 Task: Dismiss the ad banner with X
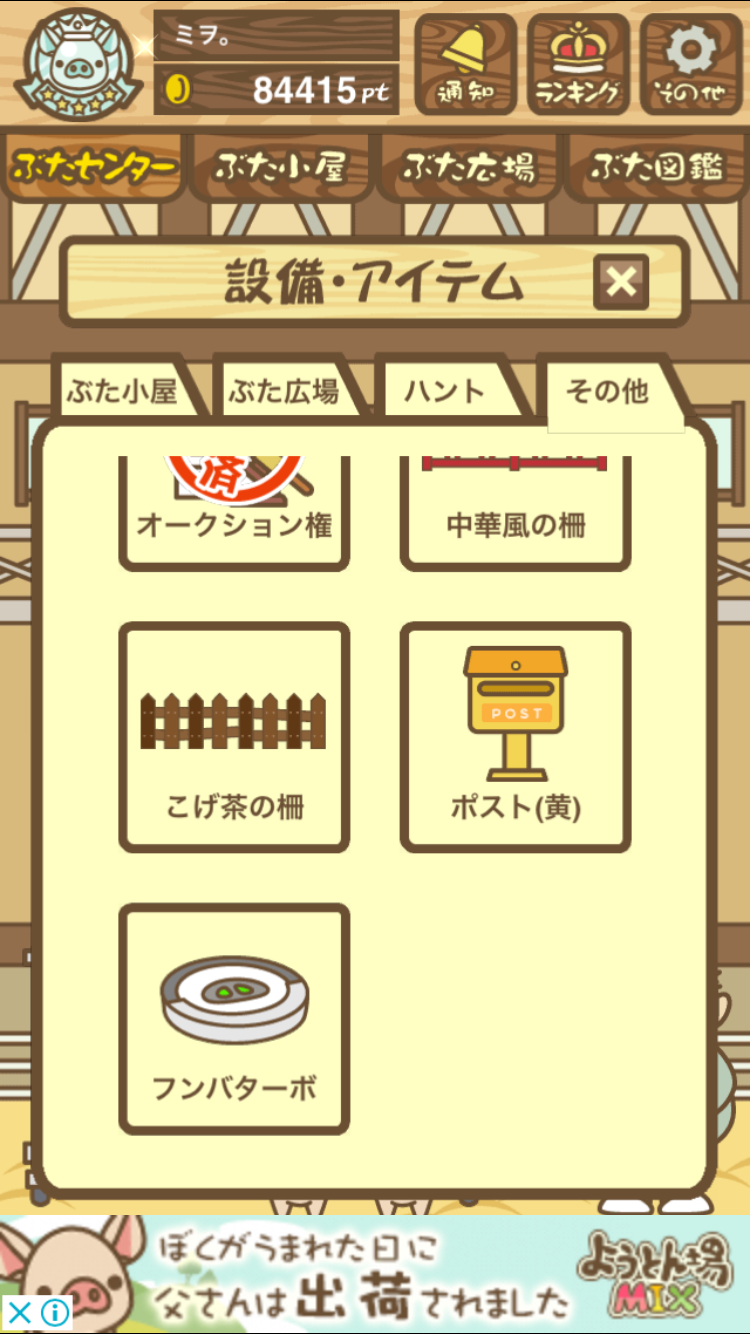20,1311
